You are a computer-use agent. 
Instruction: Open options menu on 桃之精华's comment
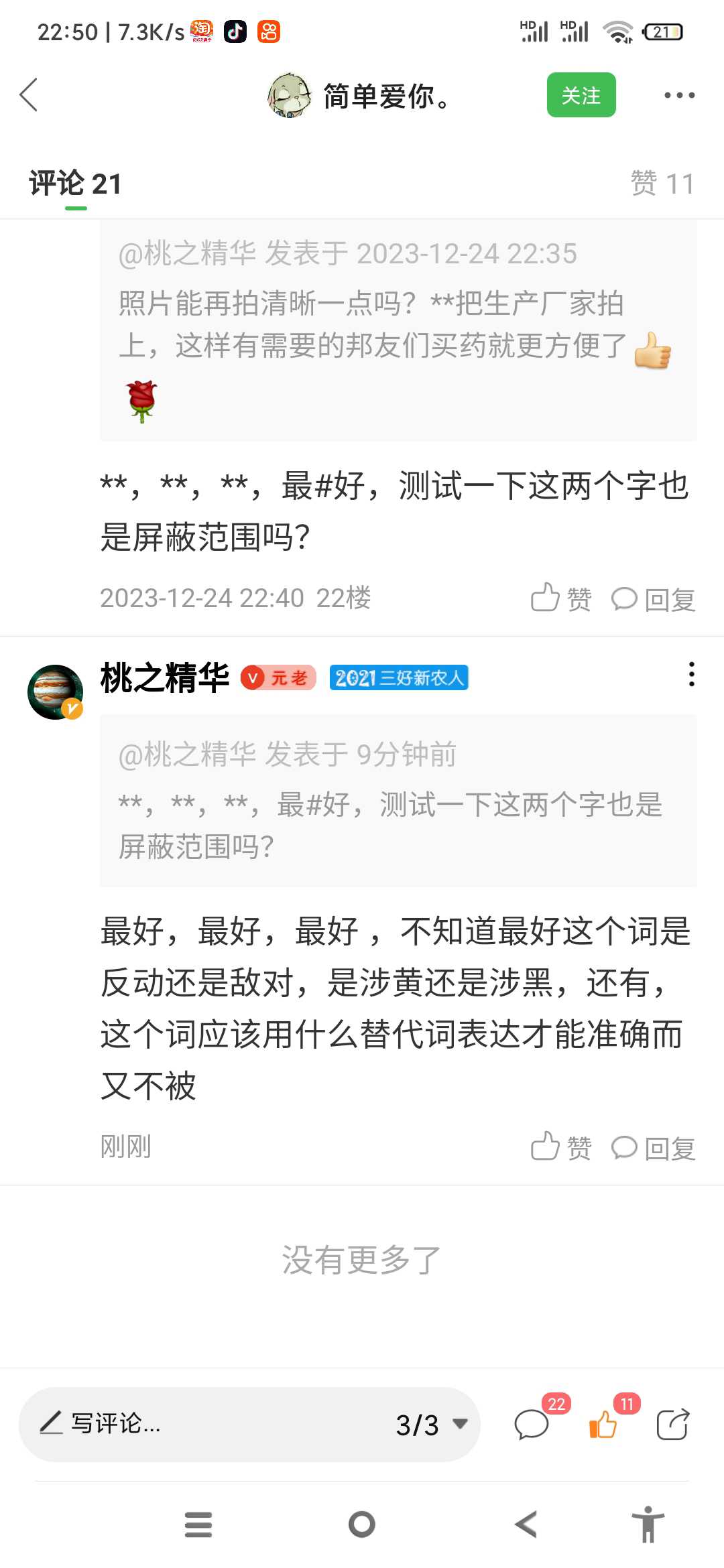691,674
